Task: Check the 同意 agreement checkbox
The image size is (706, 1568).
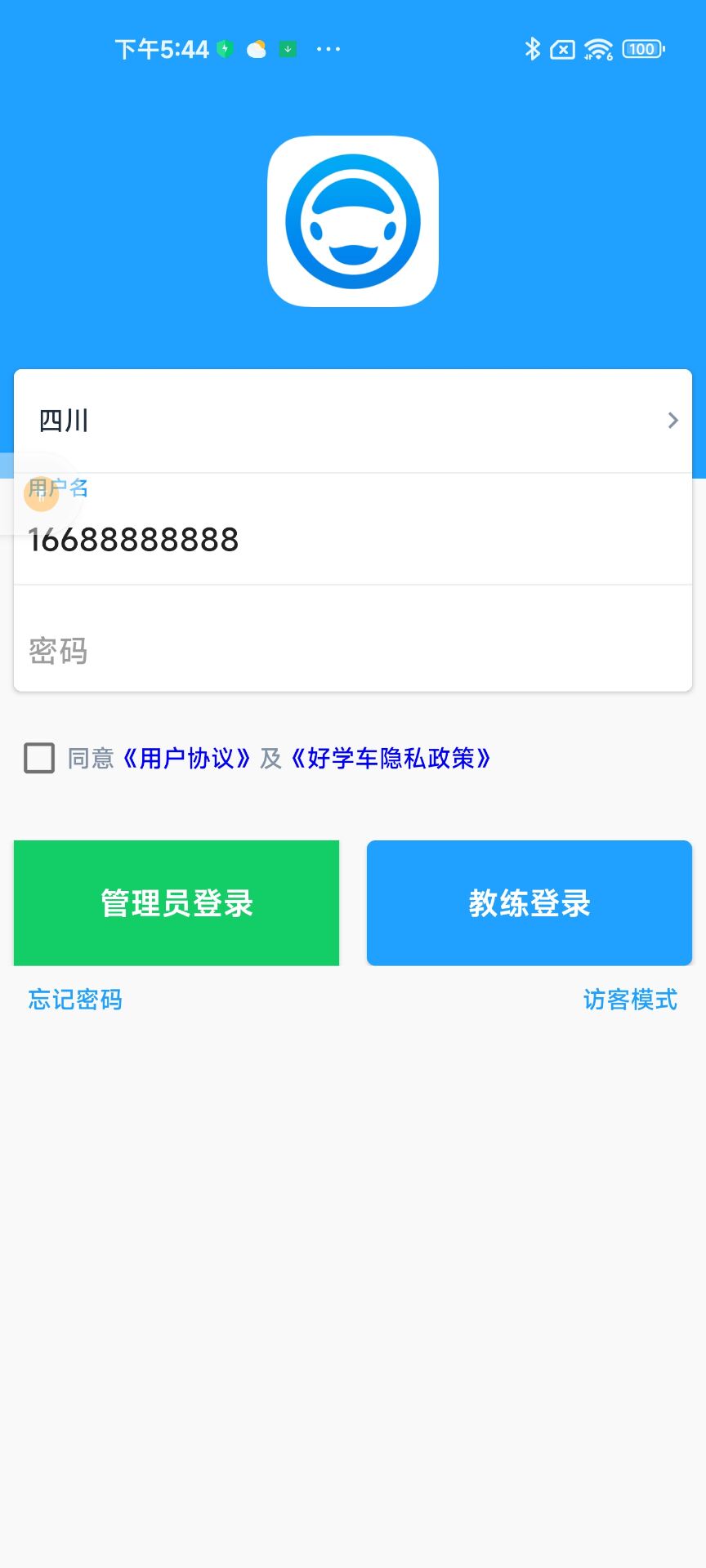Action: coord(38,759)
